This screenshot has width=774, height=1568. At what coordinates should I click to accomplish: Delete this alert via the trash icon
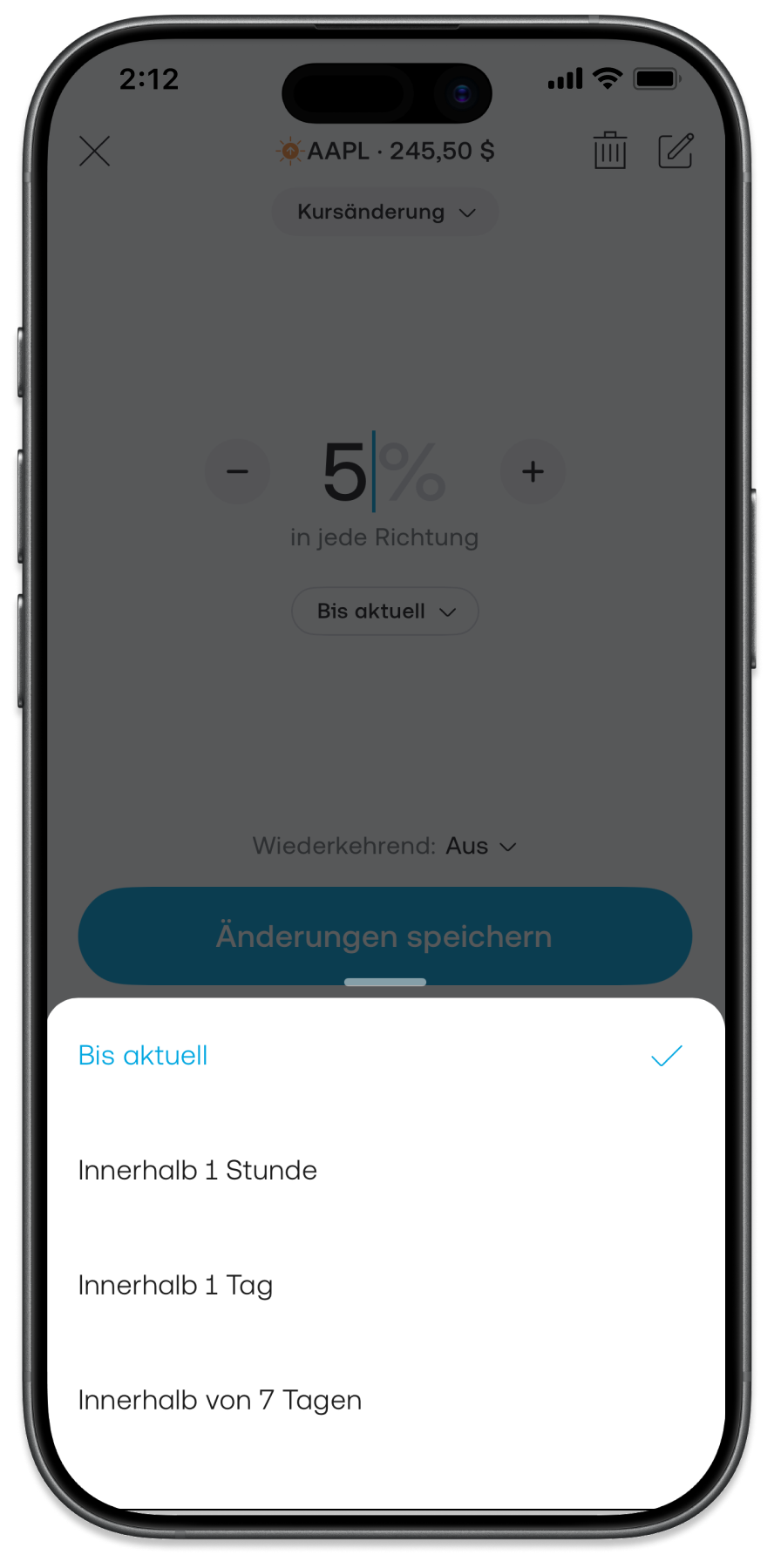pos(610,151)
